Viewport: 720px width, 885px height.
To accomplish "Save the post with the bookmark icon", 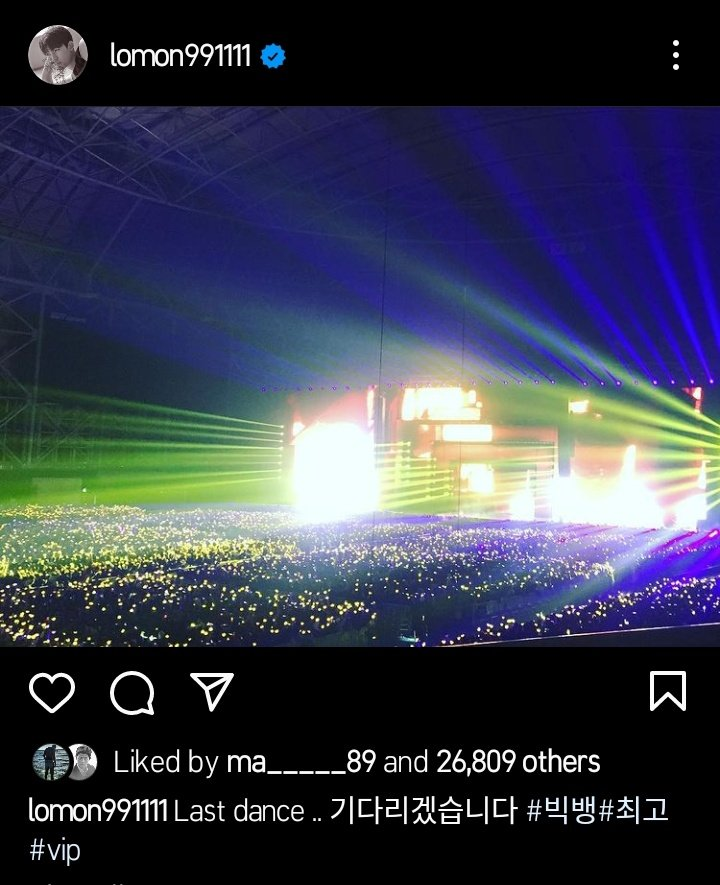I will [668, 691].
